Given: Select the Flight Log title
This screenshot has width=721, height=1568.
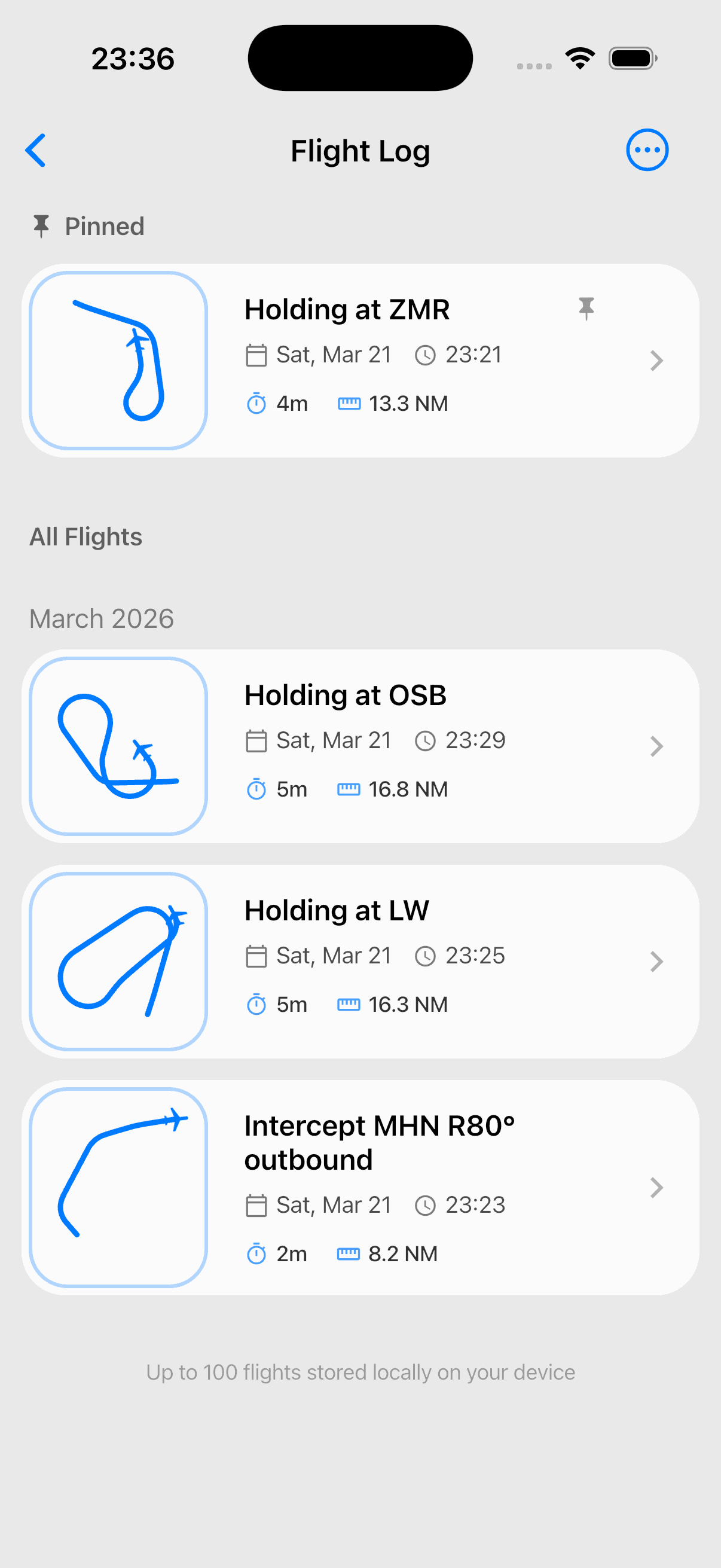Looking at the screenshot, I should (x=360, y=150).
